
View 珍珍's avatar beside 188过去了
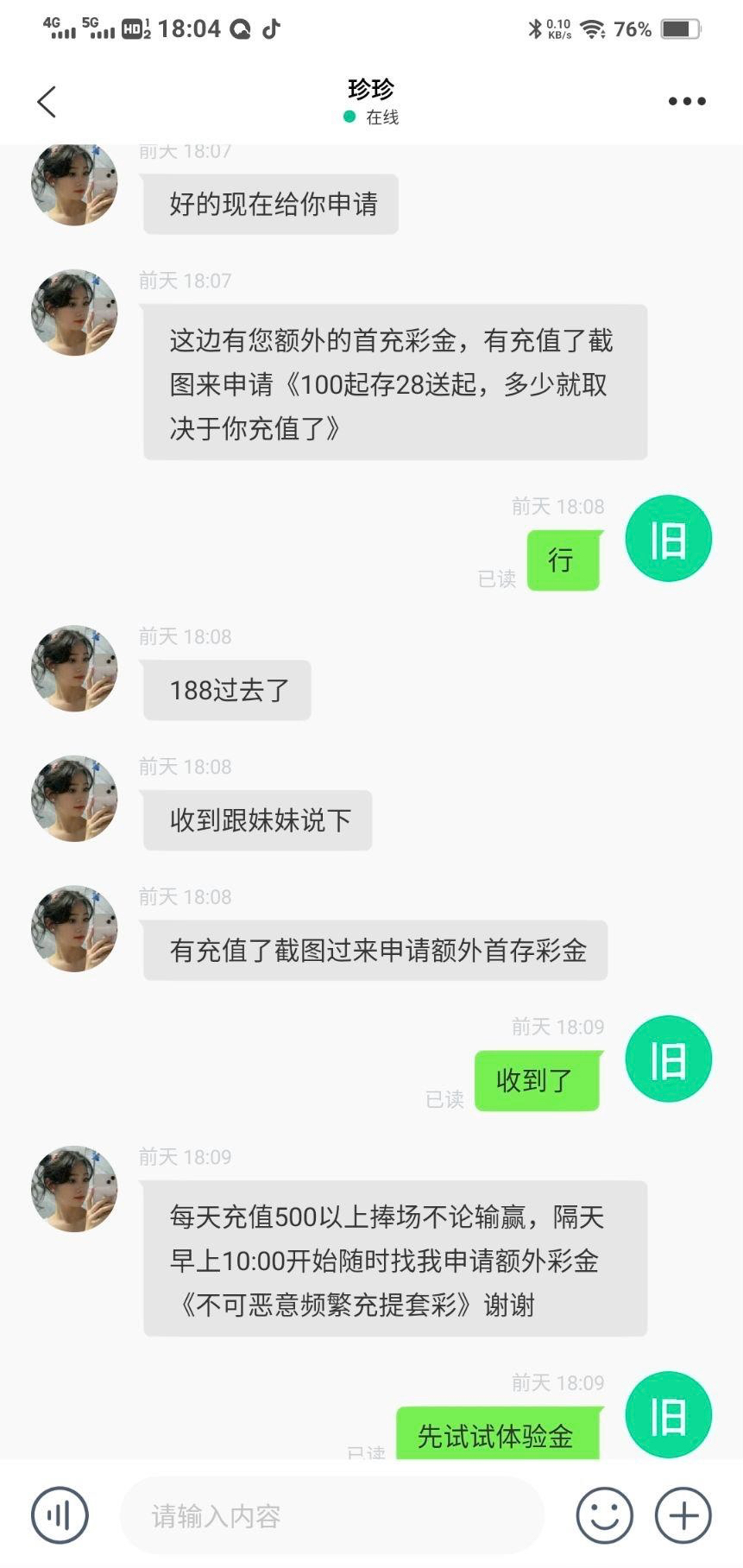[x=74, y=668]
